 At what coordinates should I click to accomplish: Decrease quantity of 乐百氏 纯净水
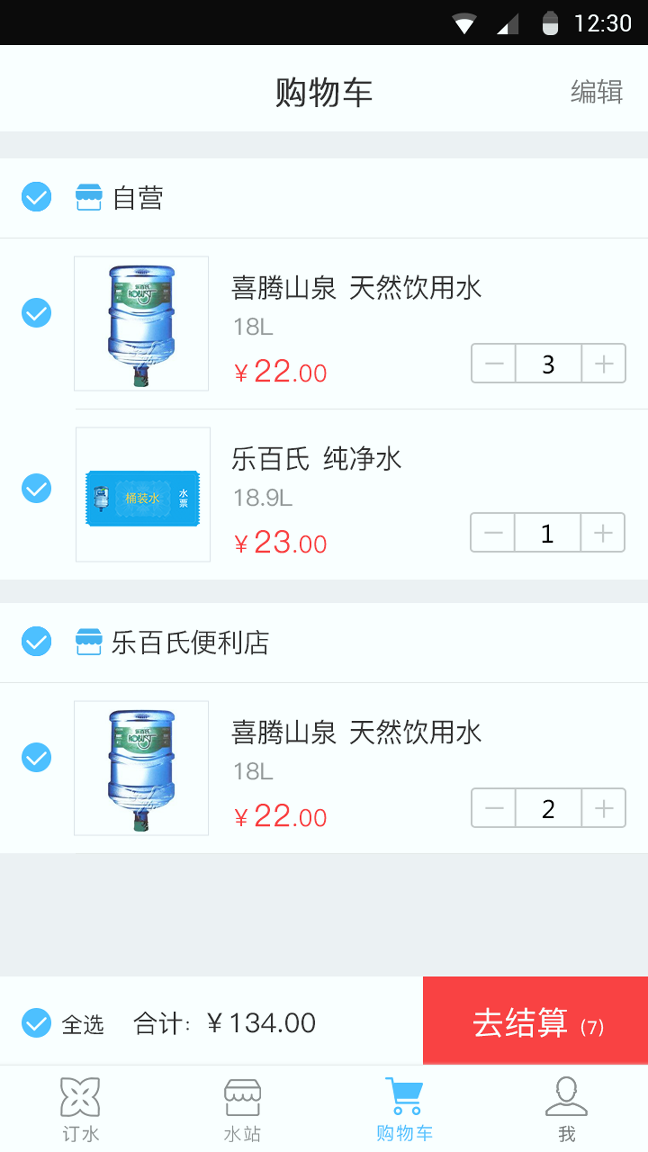tap(493, 533)
